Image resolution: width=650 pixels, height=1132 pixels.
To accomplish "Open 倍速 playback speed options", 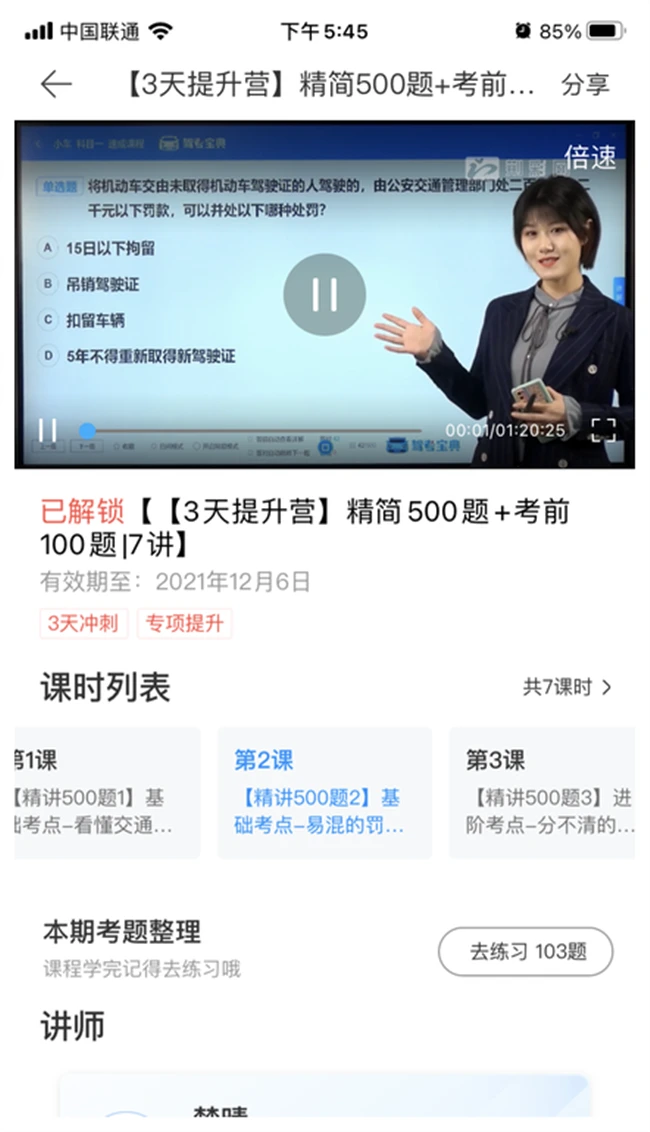I will 590,157.
